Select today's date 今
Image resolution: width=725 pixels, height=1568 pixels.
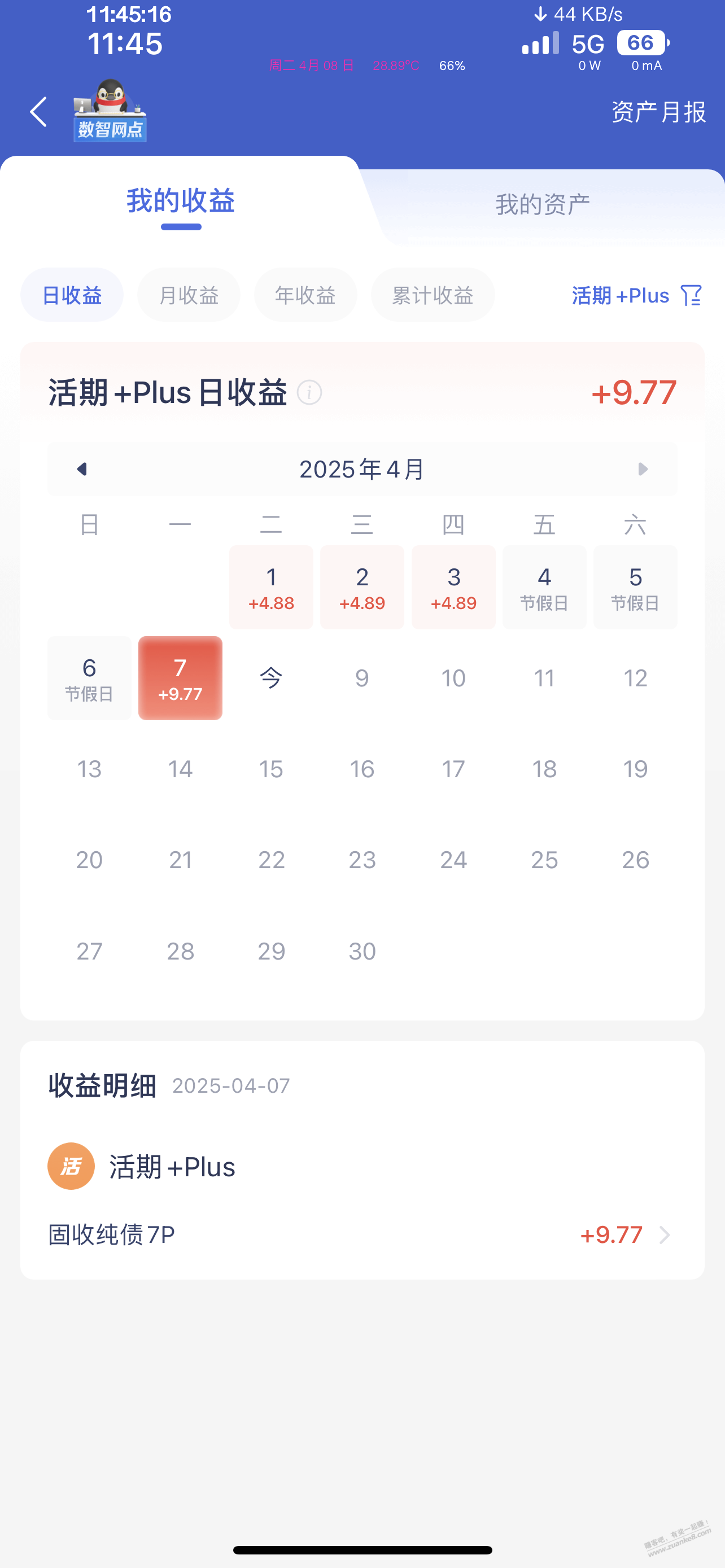coord(271,678)
